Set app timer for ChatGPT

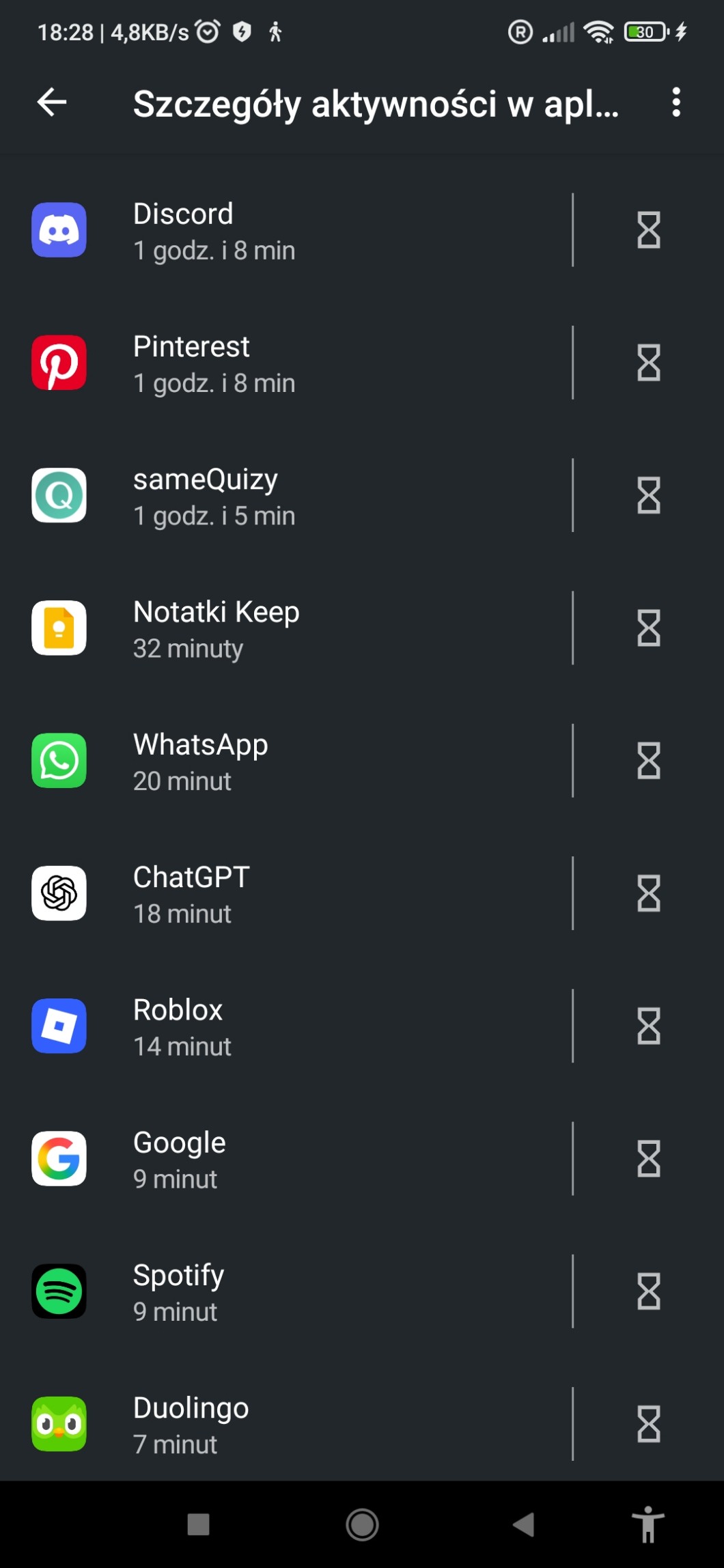[x=648, y=893]
